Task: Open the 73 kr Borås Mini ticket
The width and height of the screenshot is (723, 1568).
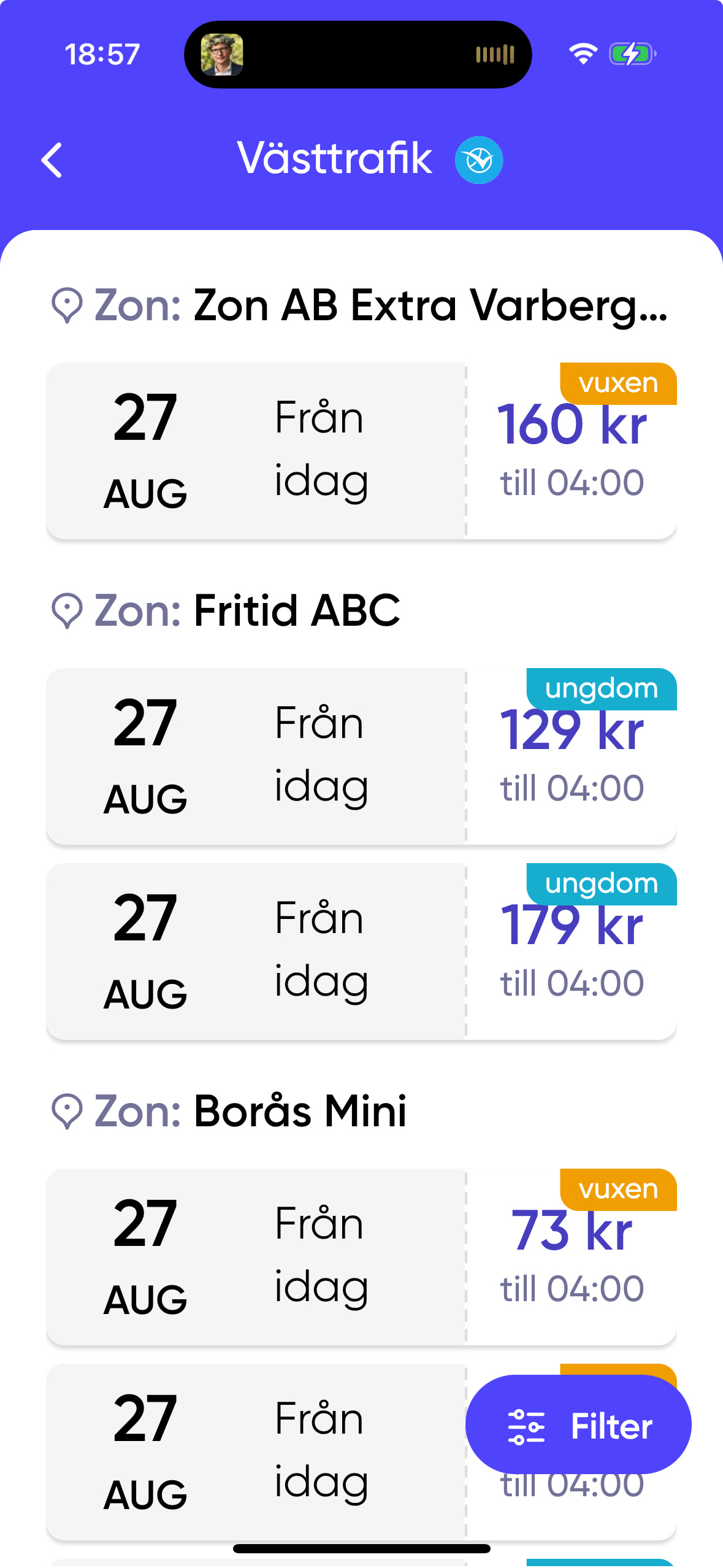Action: [361, 1257]
